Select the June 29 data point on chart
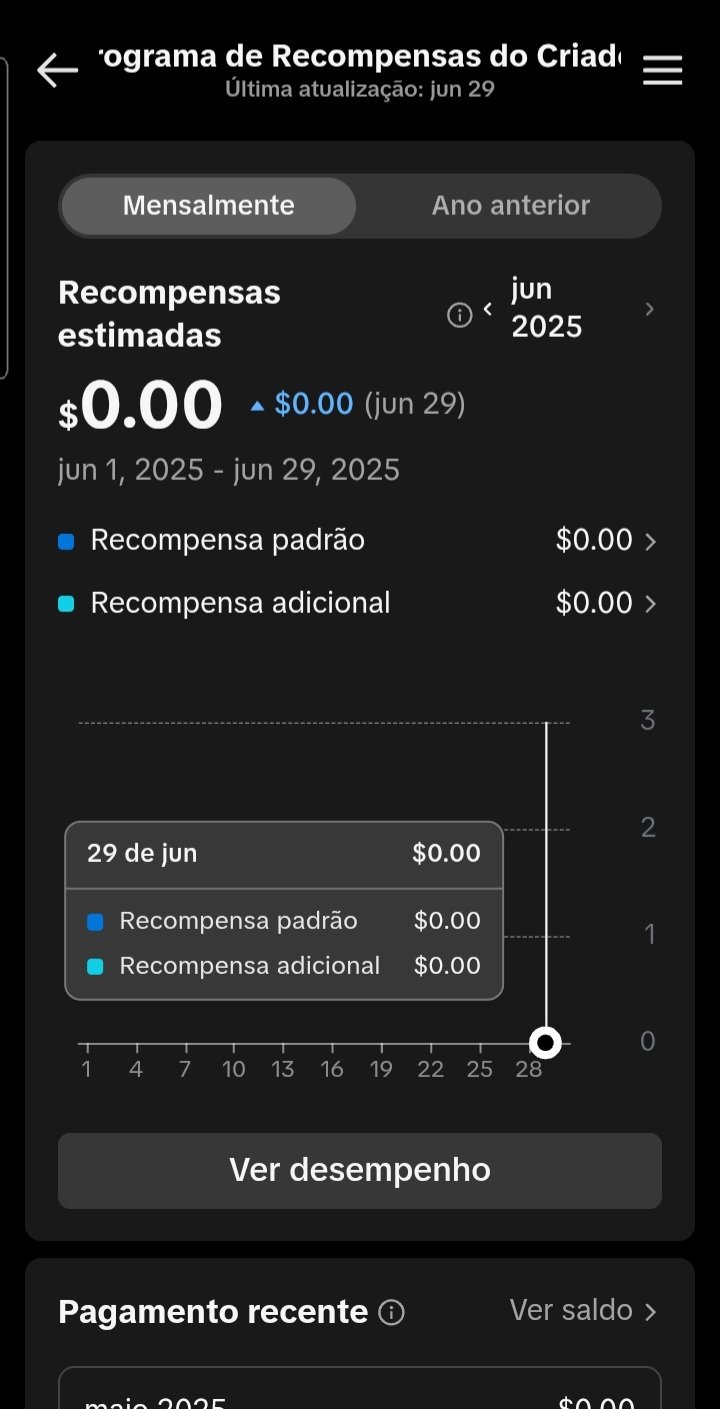Viewport: 720px width, 1409px height. [545, 1043]
